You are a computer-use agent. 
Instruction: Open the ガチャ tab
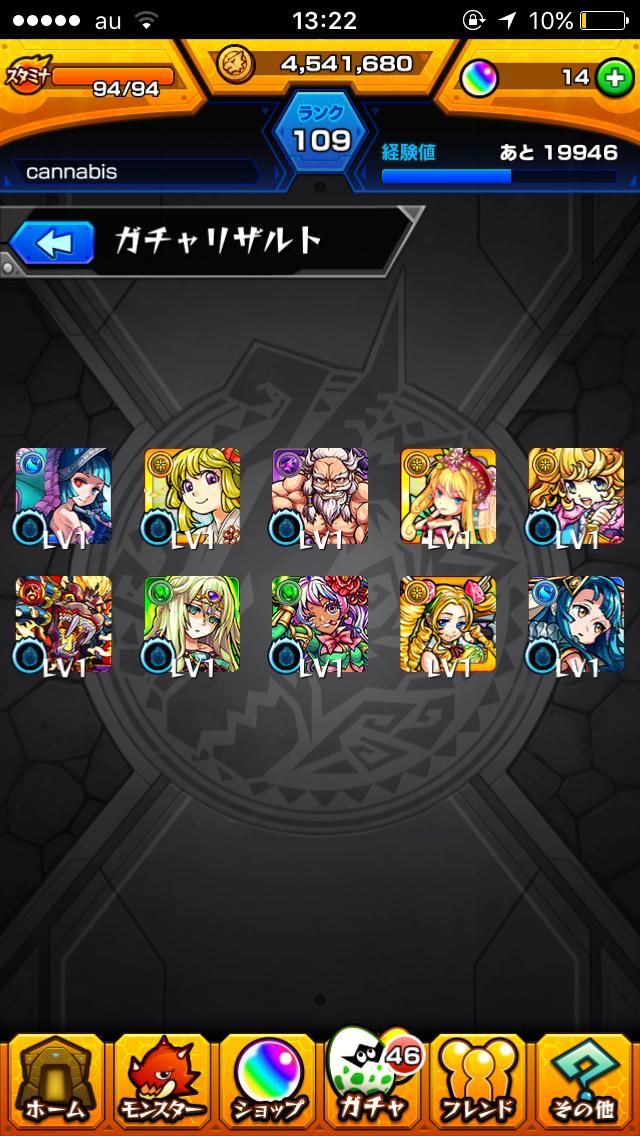pos(373,1080)
